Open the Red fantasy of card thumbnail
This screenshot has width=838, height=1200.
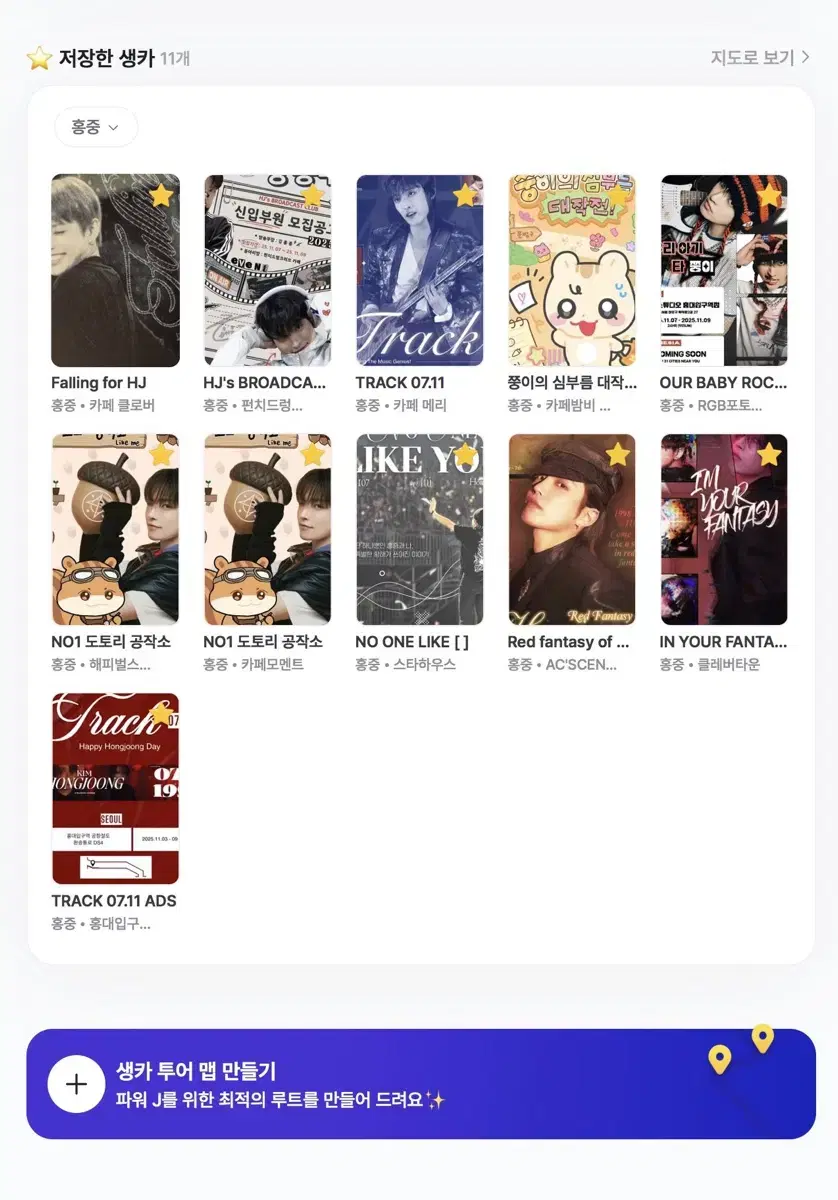coord(571,530)
